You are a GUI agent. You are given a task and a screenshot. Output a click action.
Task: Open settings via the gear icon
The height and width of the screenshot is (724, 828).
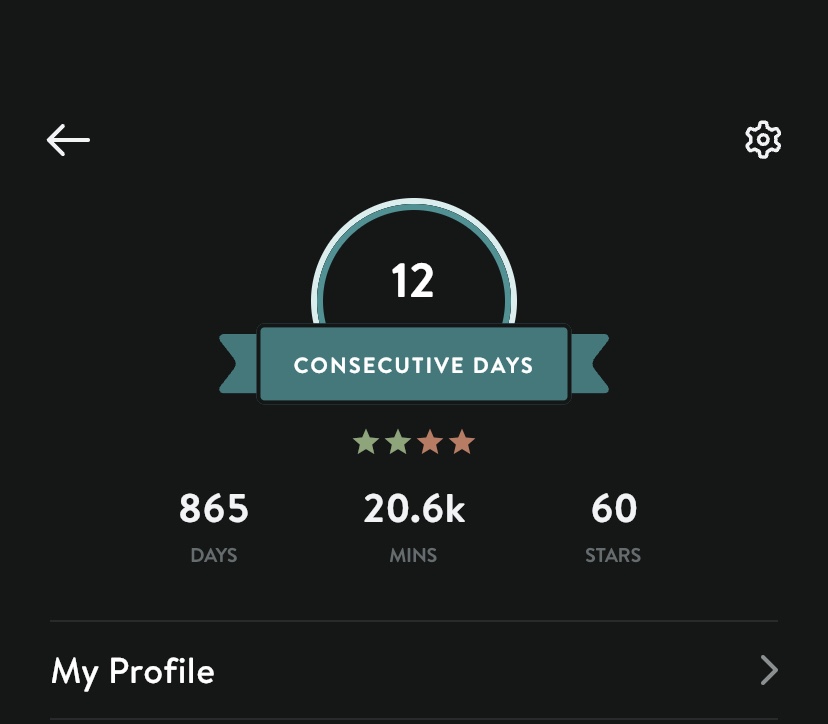click(763, 140)
